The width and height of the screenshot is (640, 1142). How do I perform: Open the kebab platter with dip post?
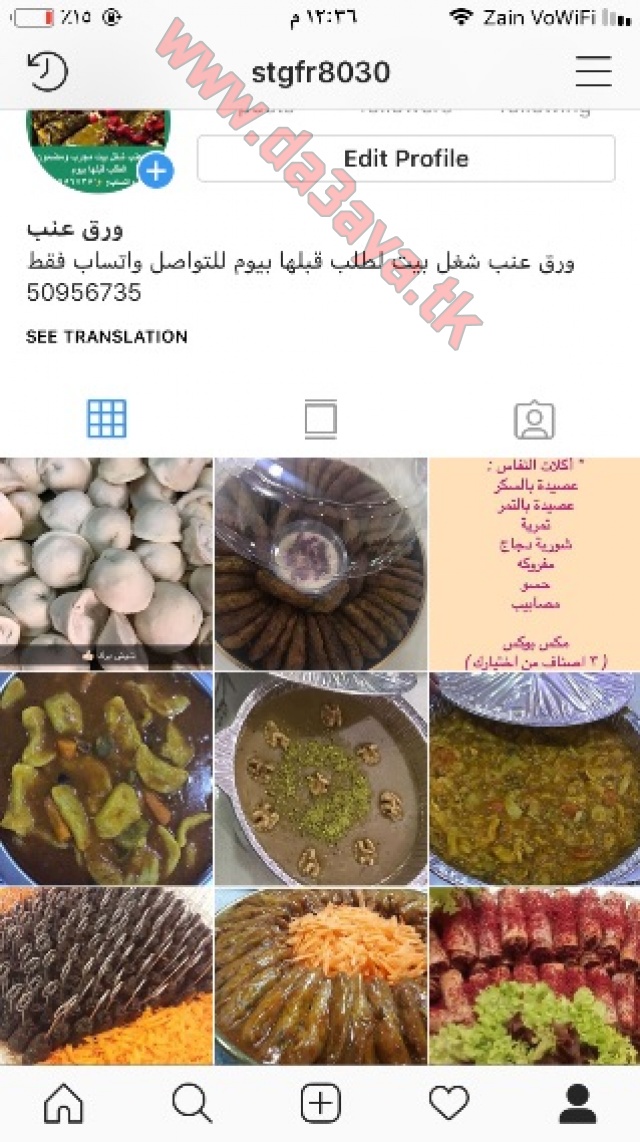point(320,564)
